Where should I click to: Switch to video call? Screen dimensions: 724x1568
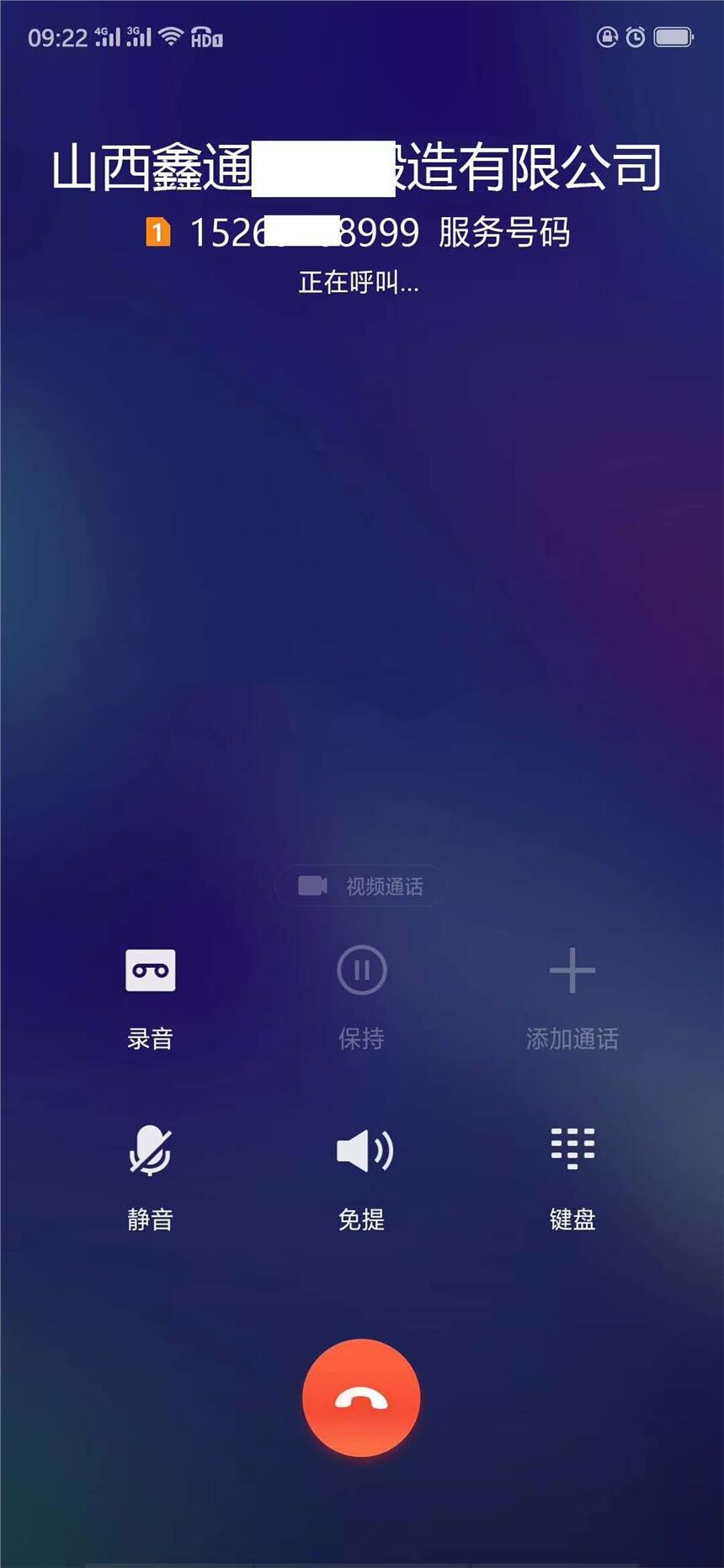click(361, 885)
